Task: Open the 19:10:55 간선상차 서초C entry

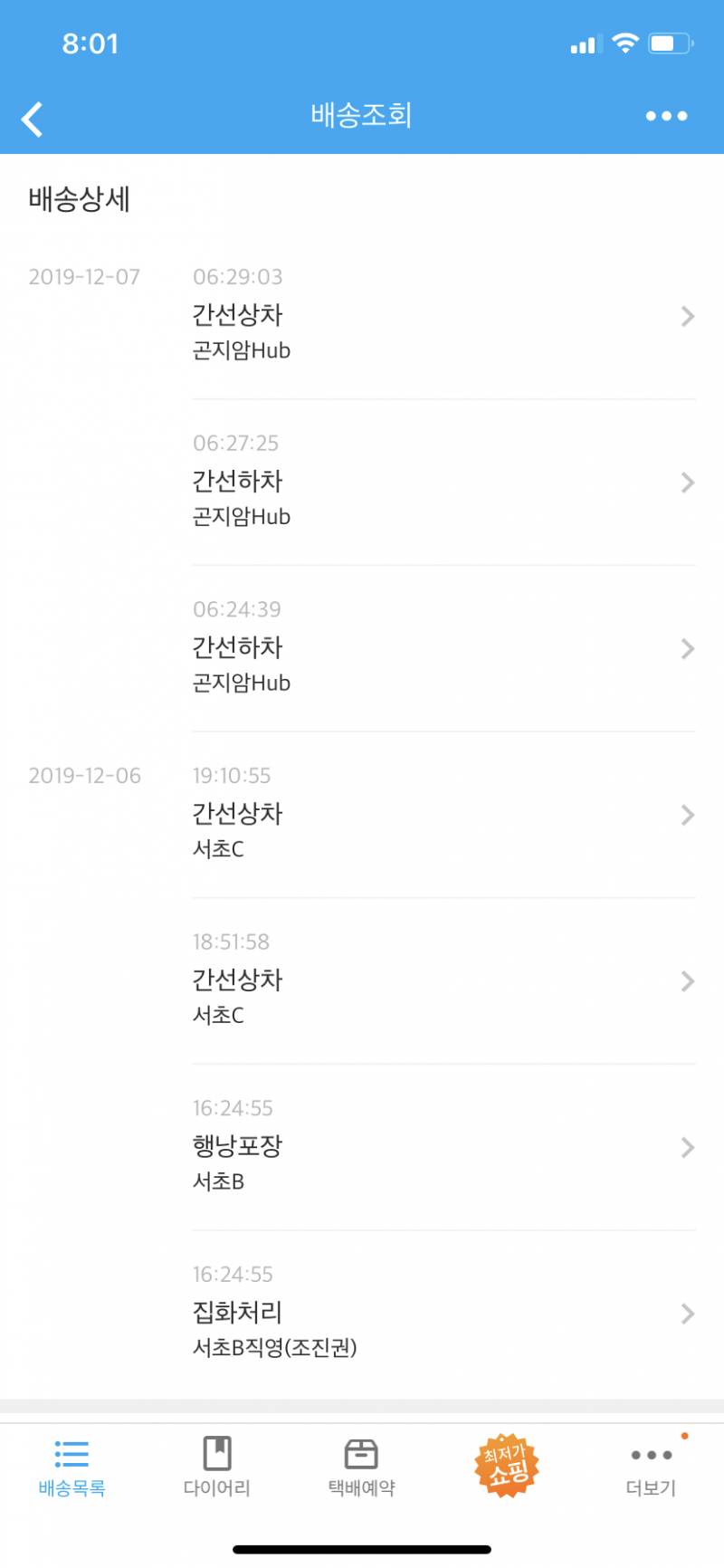Action: (x=443, y=815)
